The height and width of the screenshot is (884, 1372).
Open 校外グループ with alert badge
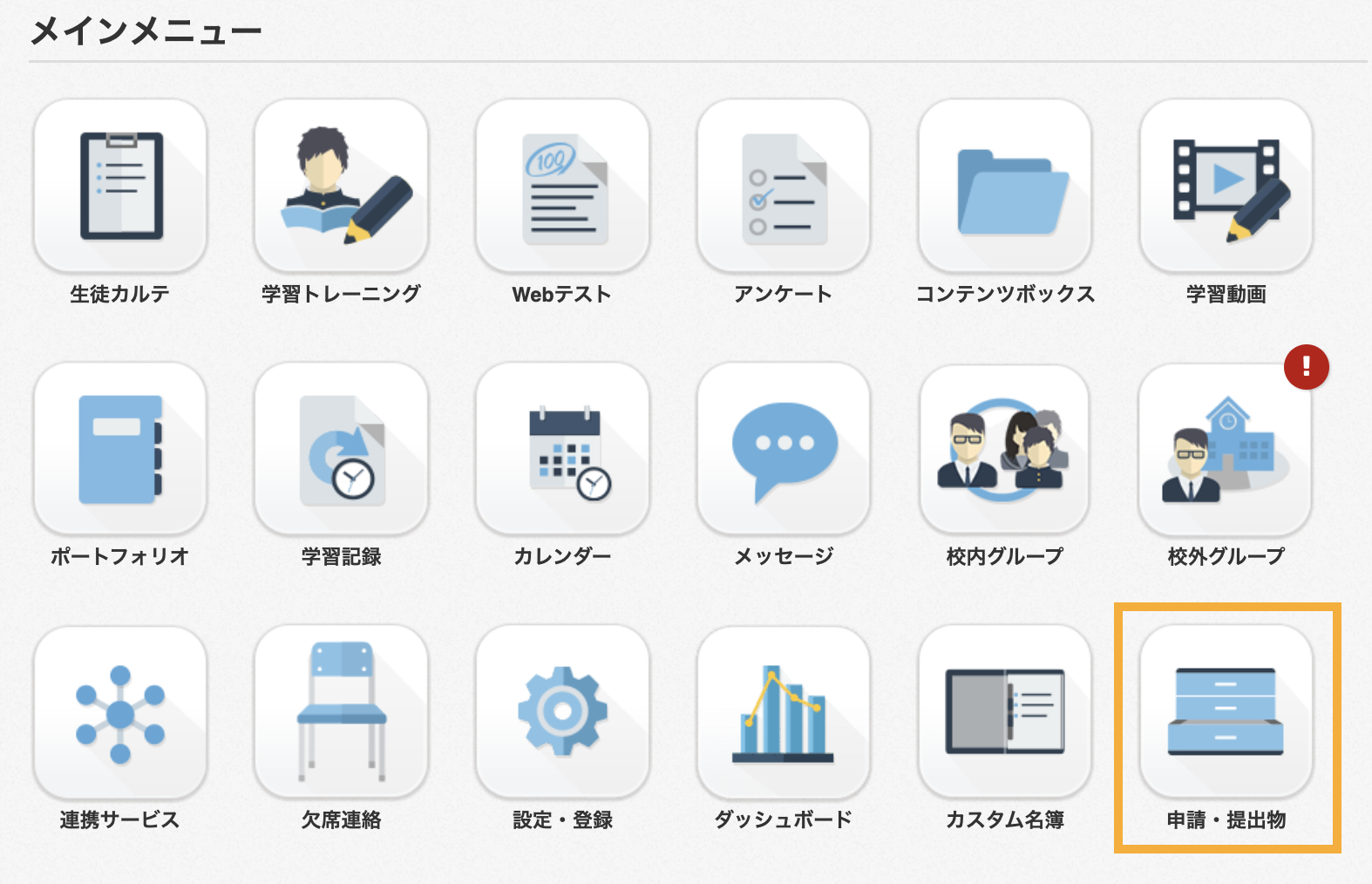(1226, 449)
